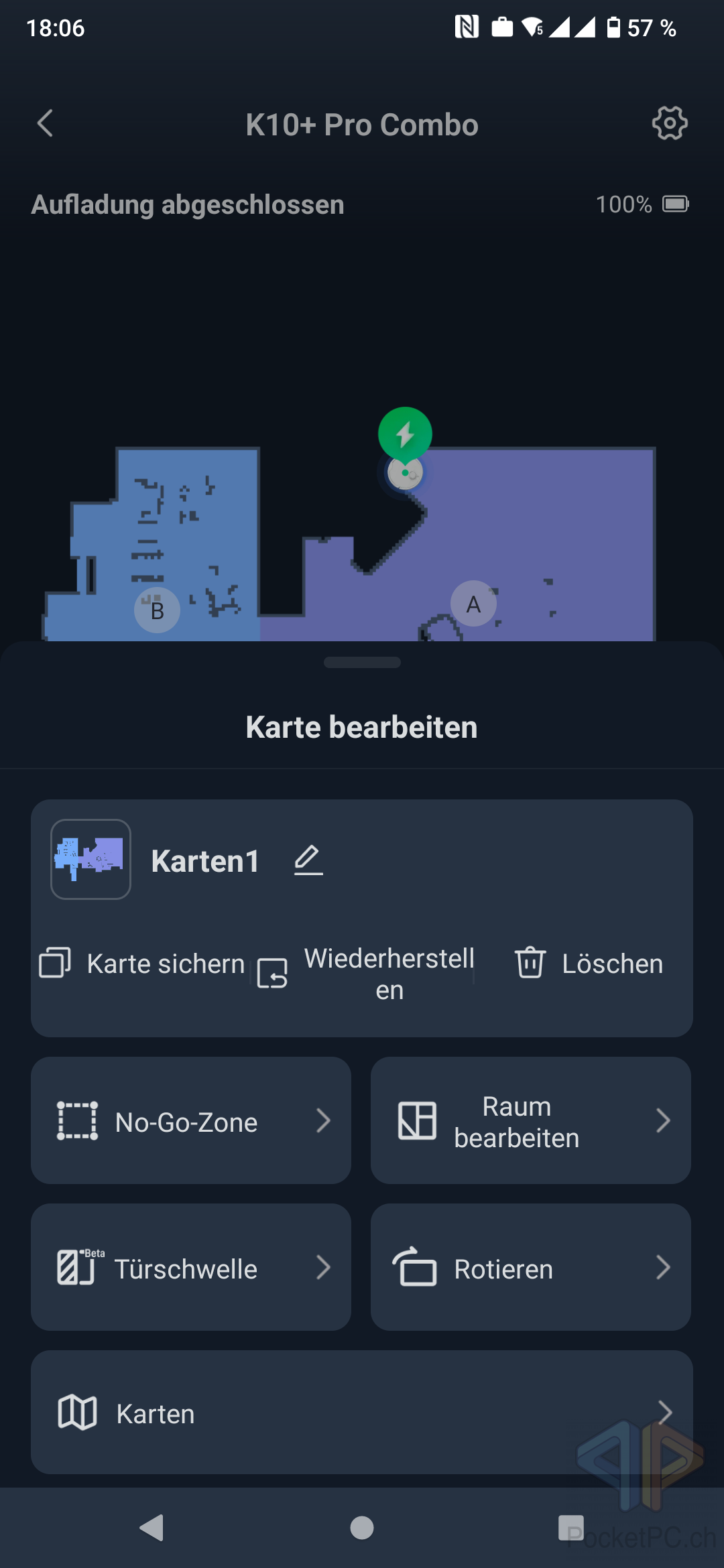
Task: Open the Karten list
Action: point(362,1413)
